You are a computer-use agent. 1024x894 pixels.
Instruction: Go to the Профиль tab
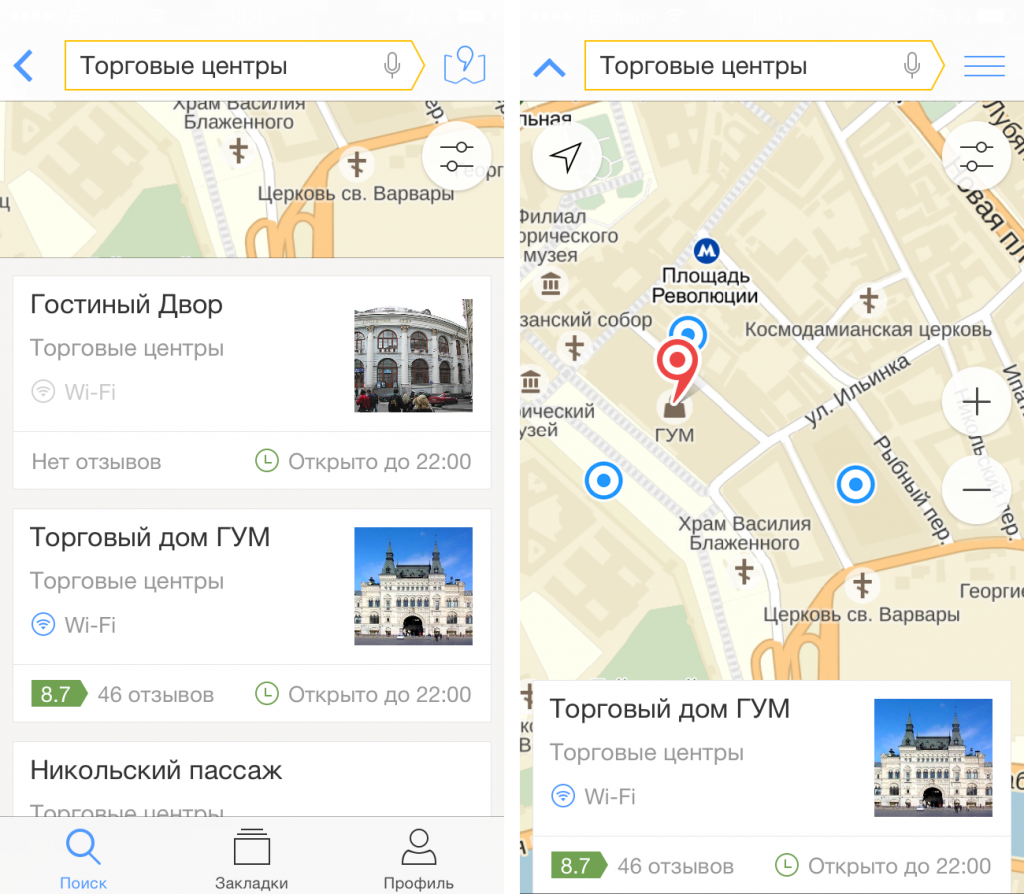click(x=419, y=859)
